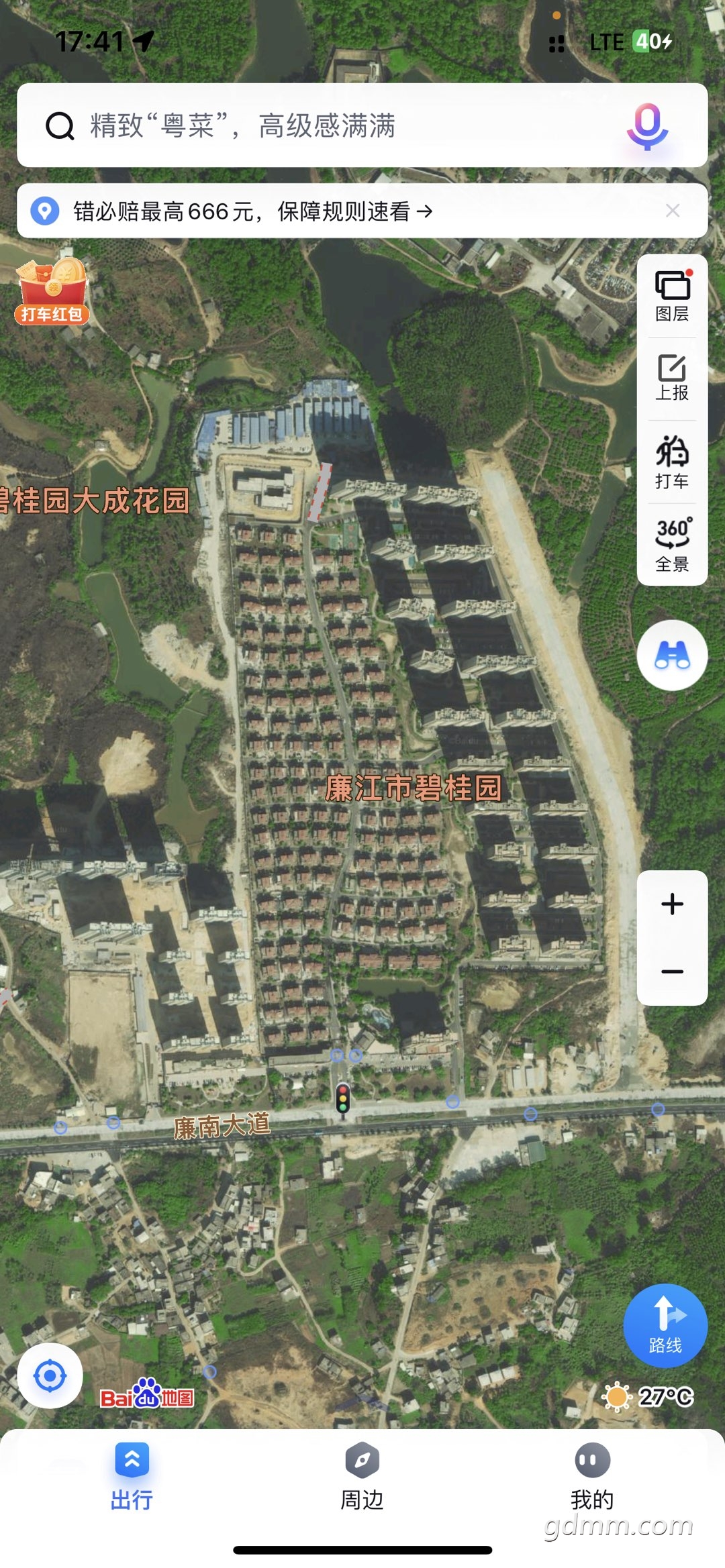Zoom out with the minus button
The height and width of the screenshot is (1568, 725).
(x=672, y=972)
